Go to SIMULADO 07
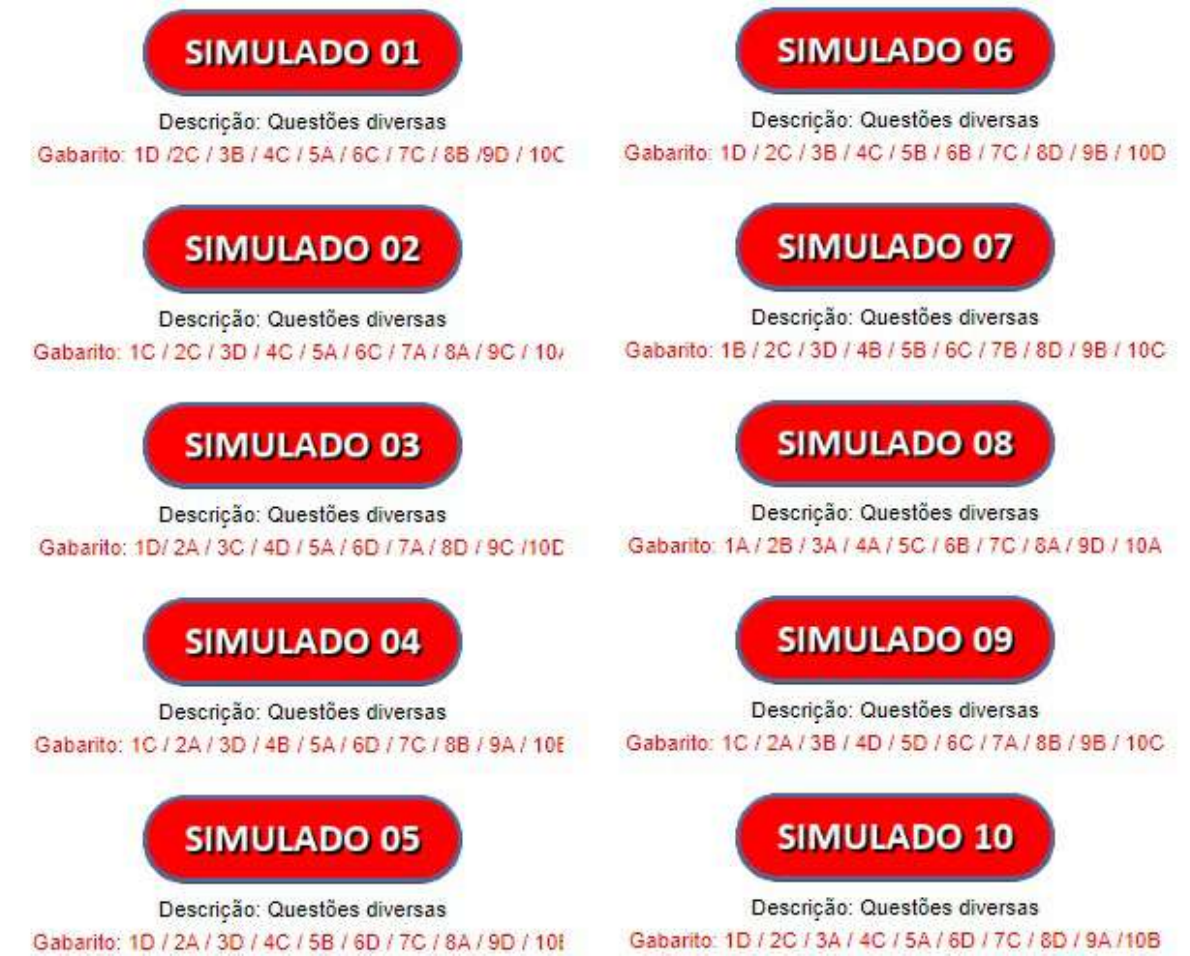1190x956 pixels. (x=895, y=247)
